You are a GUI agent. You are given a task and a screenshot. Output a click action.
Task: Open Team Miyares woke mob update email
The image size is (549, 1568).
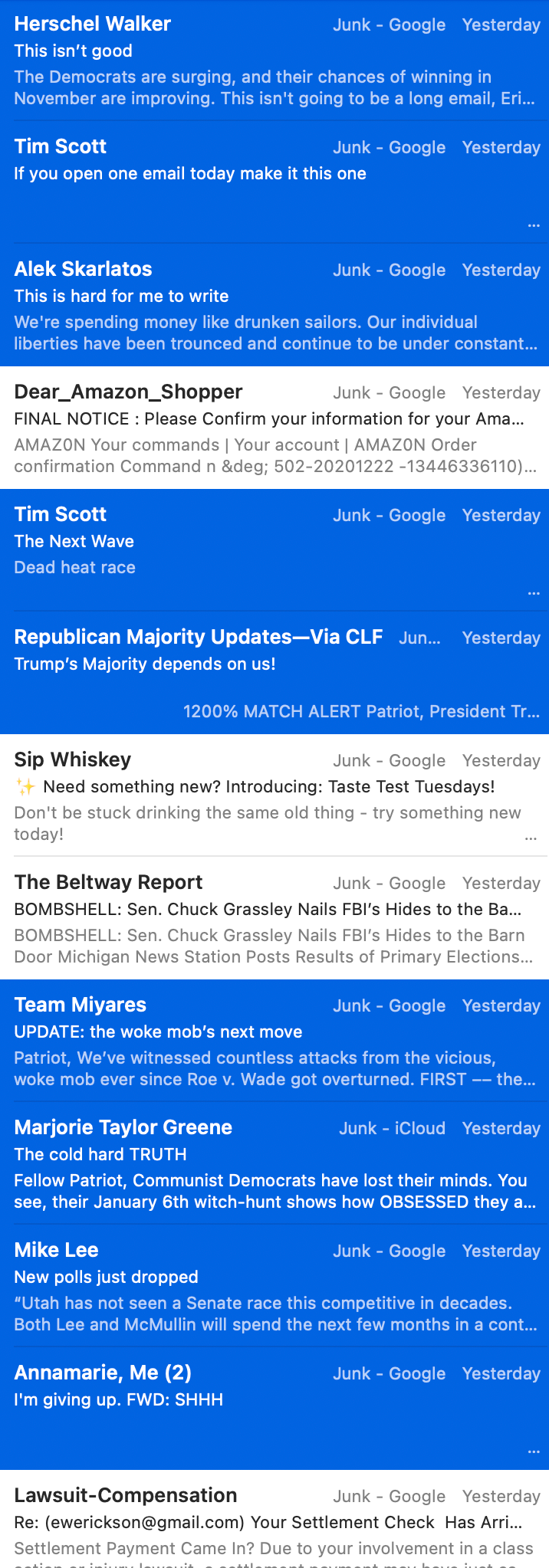click(274, 1041)
